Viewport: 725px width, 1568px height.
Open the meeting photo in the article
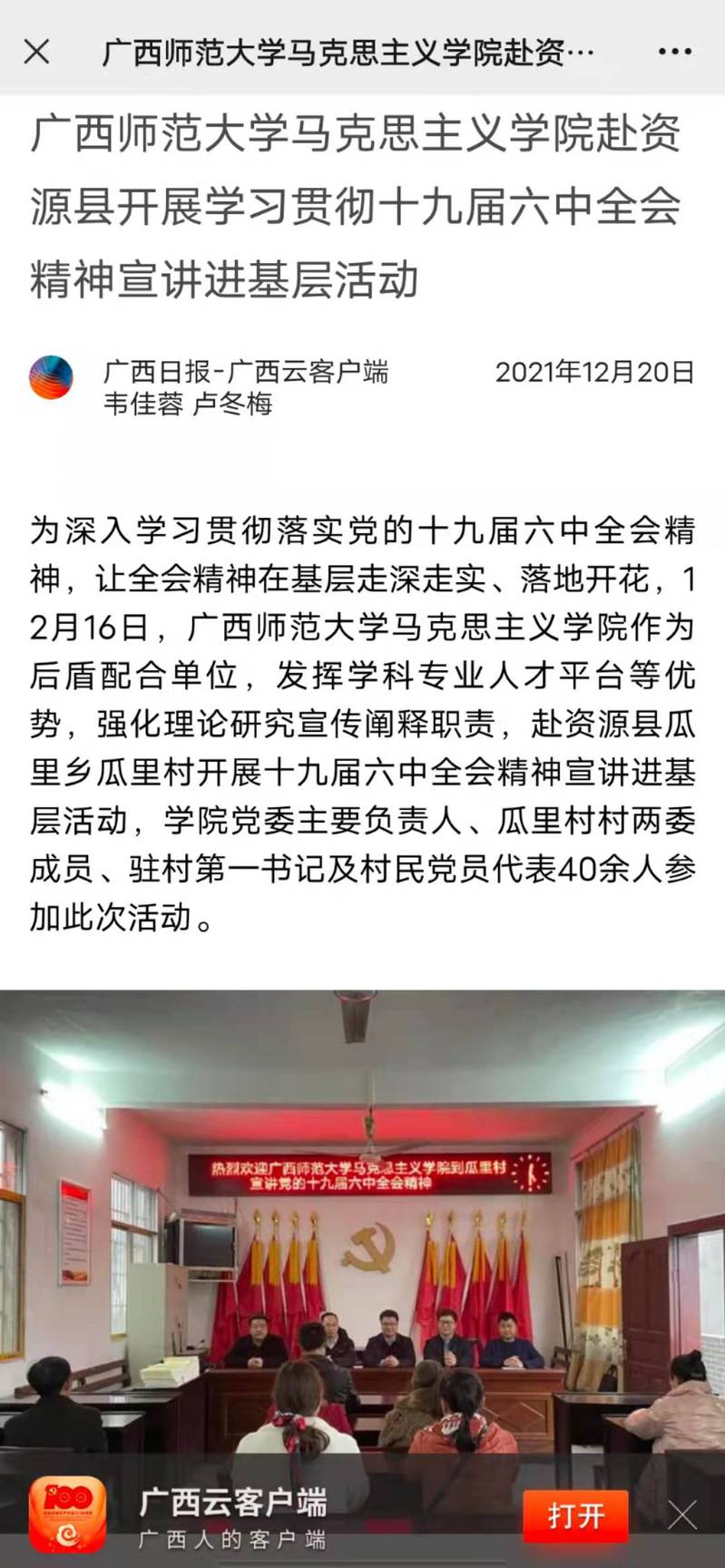point(363,1224)
